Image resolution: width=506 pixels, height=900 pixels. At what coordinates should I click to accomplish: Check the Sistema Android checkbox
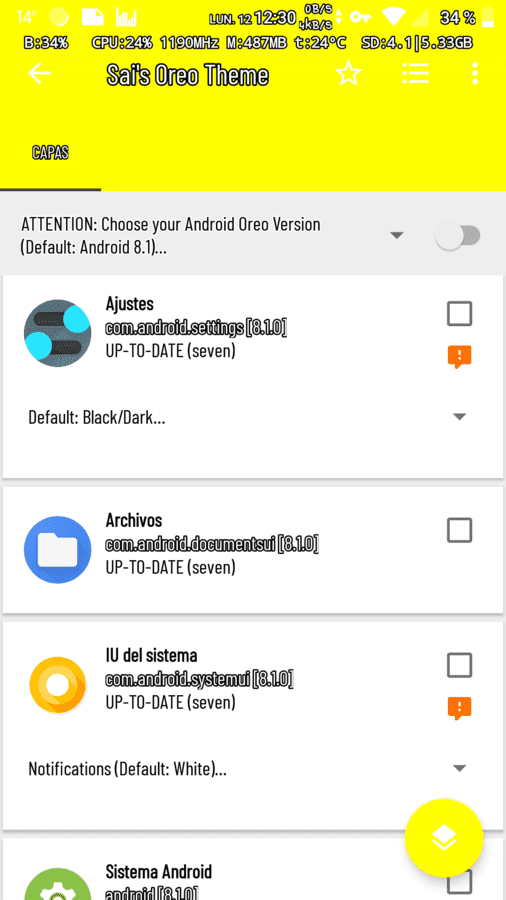460,883
